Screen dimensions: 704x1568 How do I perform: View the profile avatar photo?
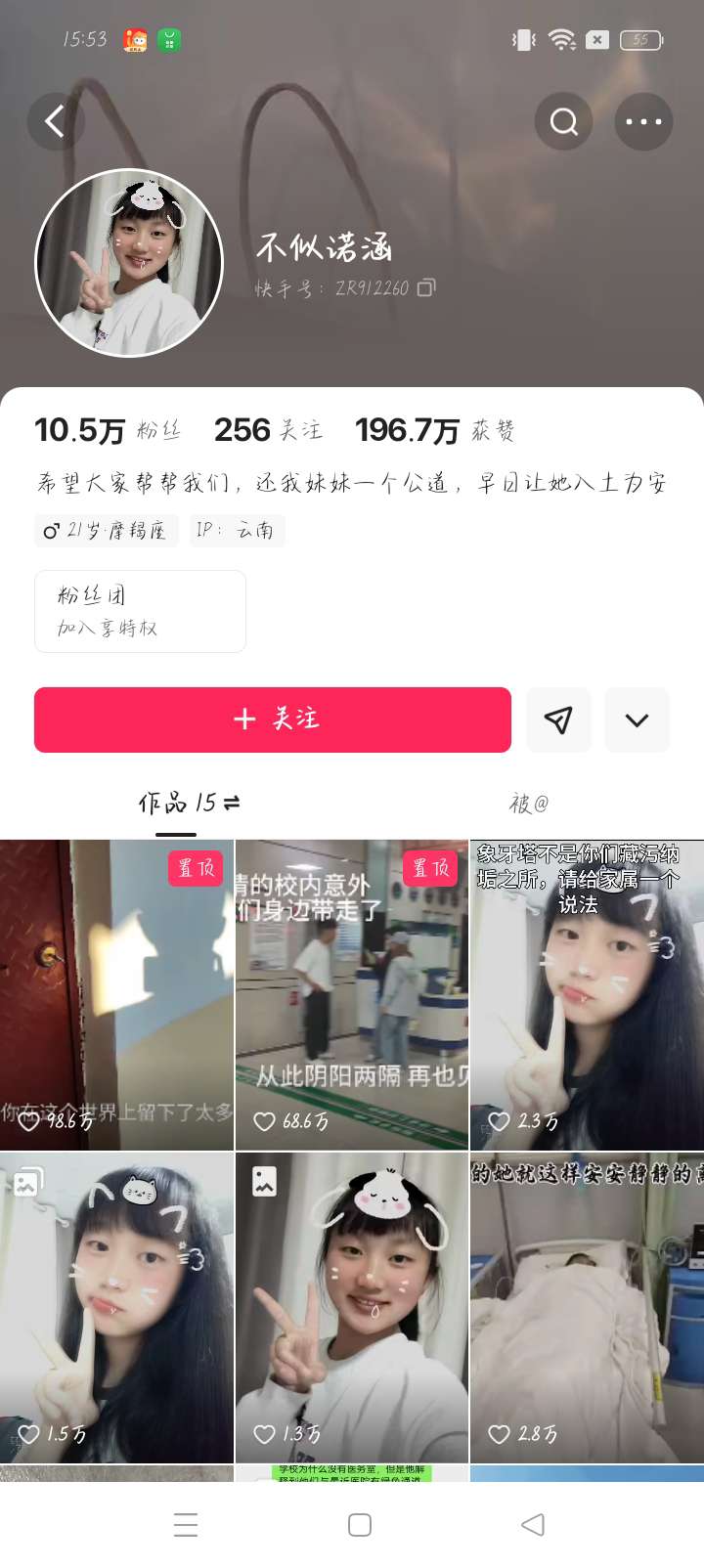(129, 263)
